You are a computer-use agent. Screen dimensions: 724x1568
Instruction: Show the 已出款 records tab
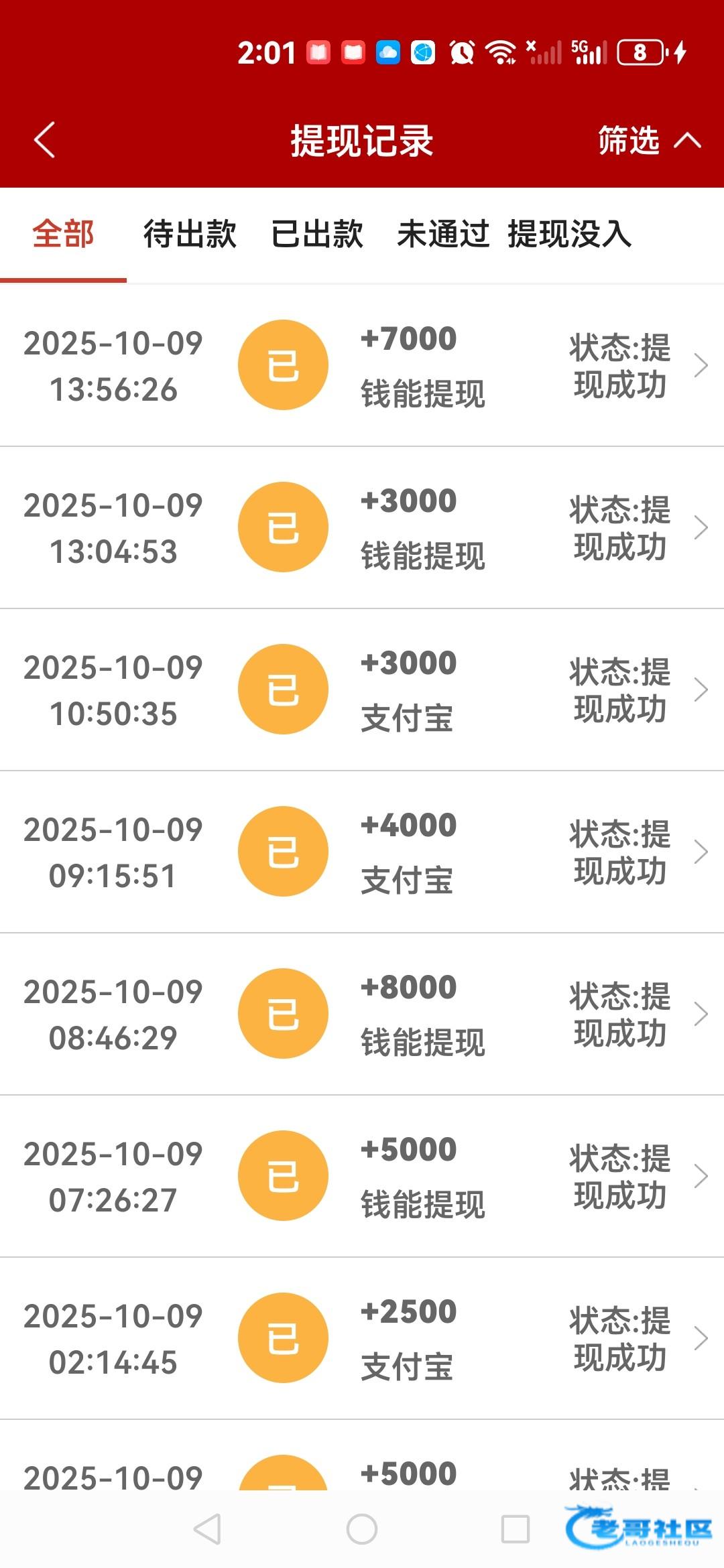pyautogui.click(x=317, y=235)
